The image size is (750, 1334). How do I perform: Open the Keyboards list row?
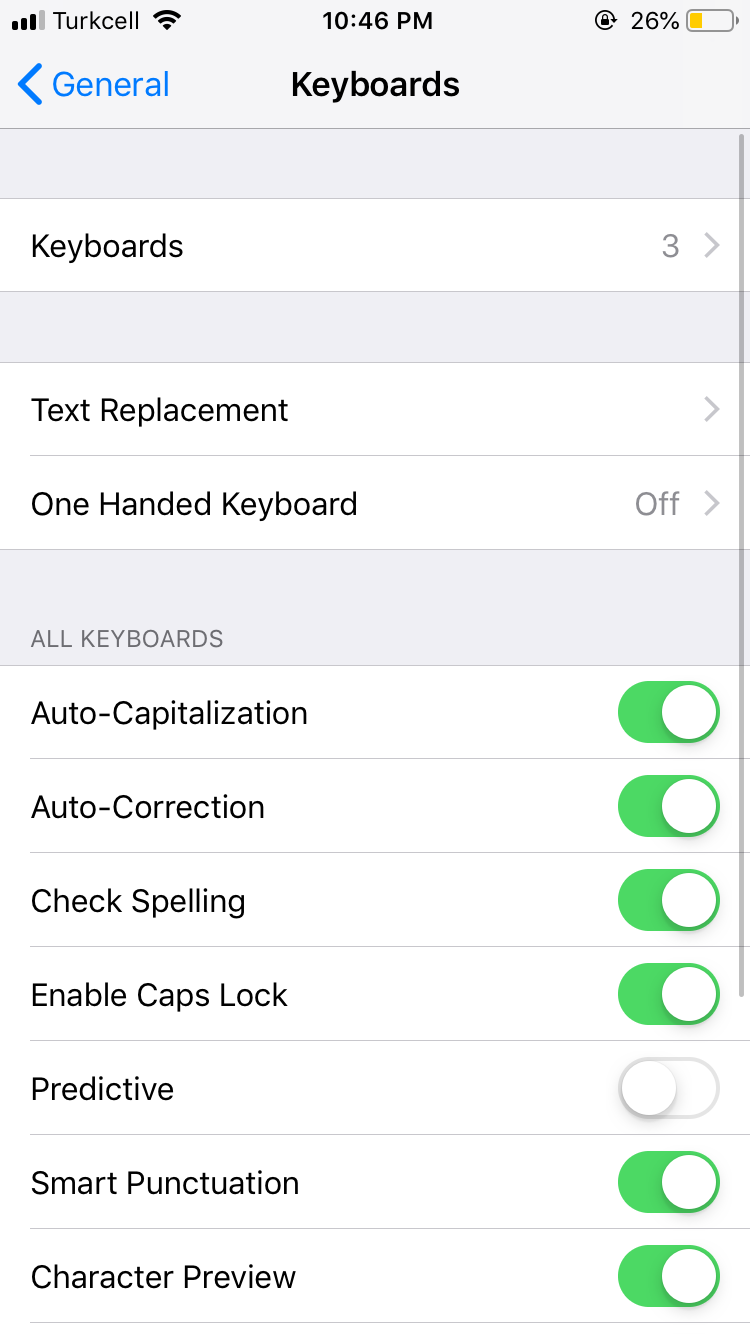[x=375, y=246]
